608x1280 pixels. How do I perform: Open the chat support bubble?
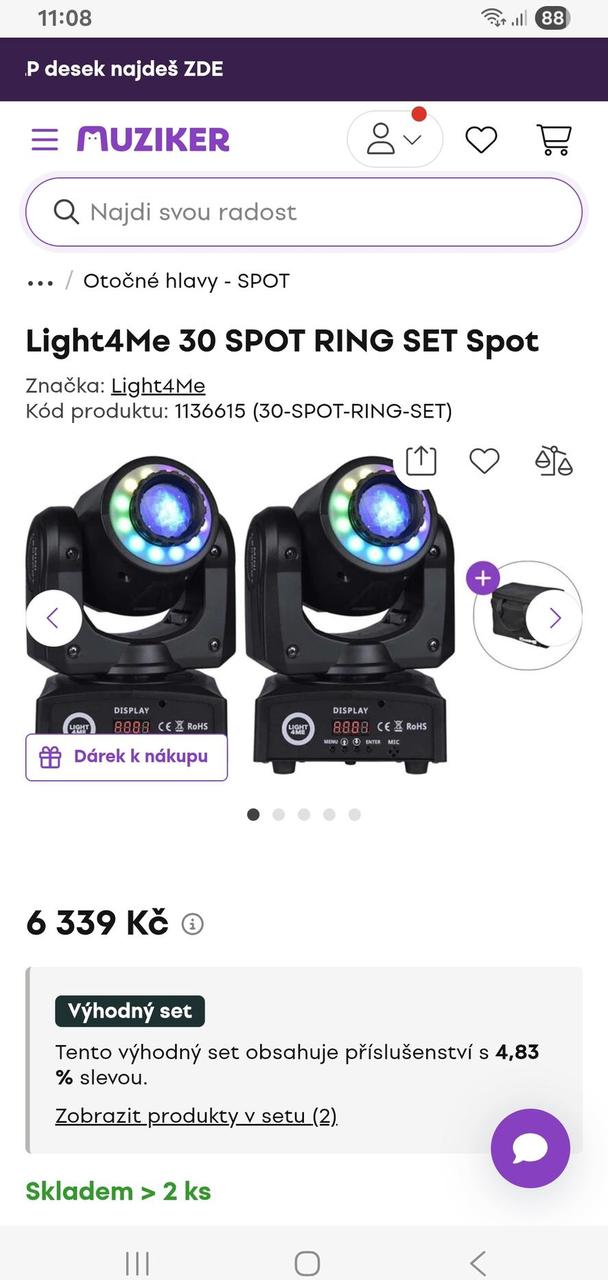click(x=530, y=1148)
